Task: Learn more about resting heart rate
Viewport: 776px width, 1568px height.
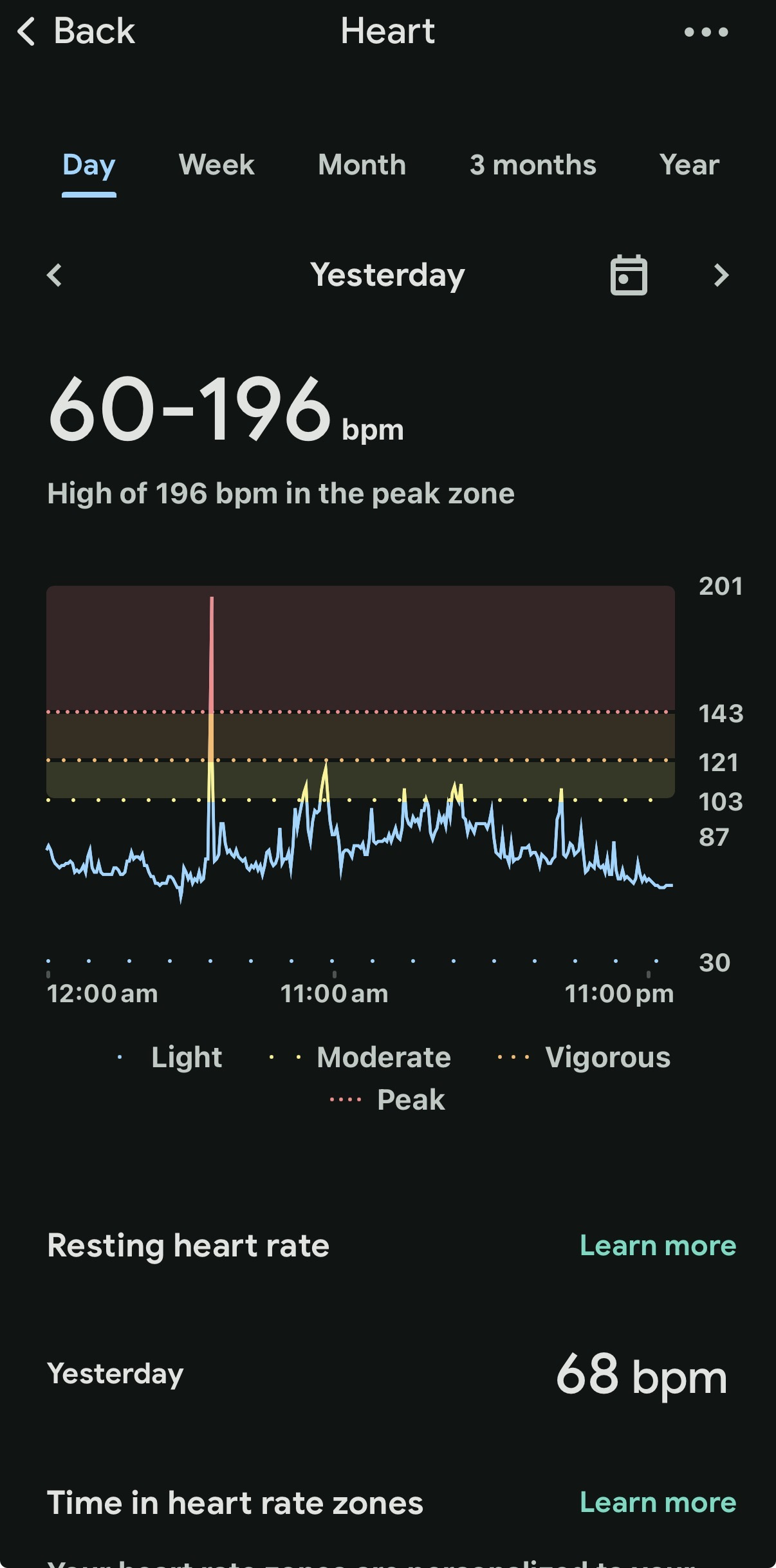Action: pos(658,1246)
